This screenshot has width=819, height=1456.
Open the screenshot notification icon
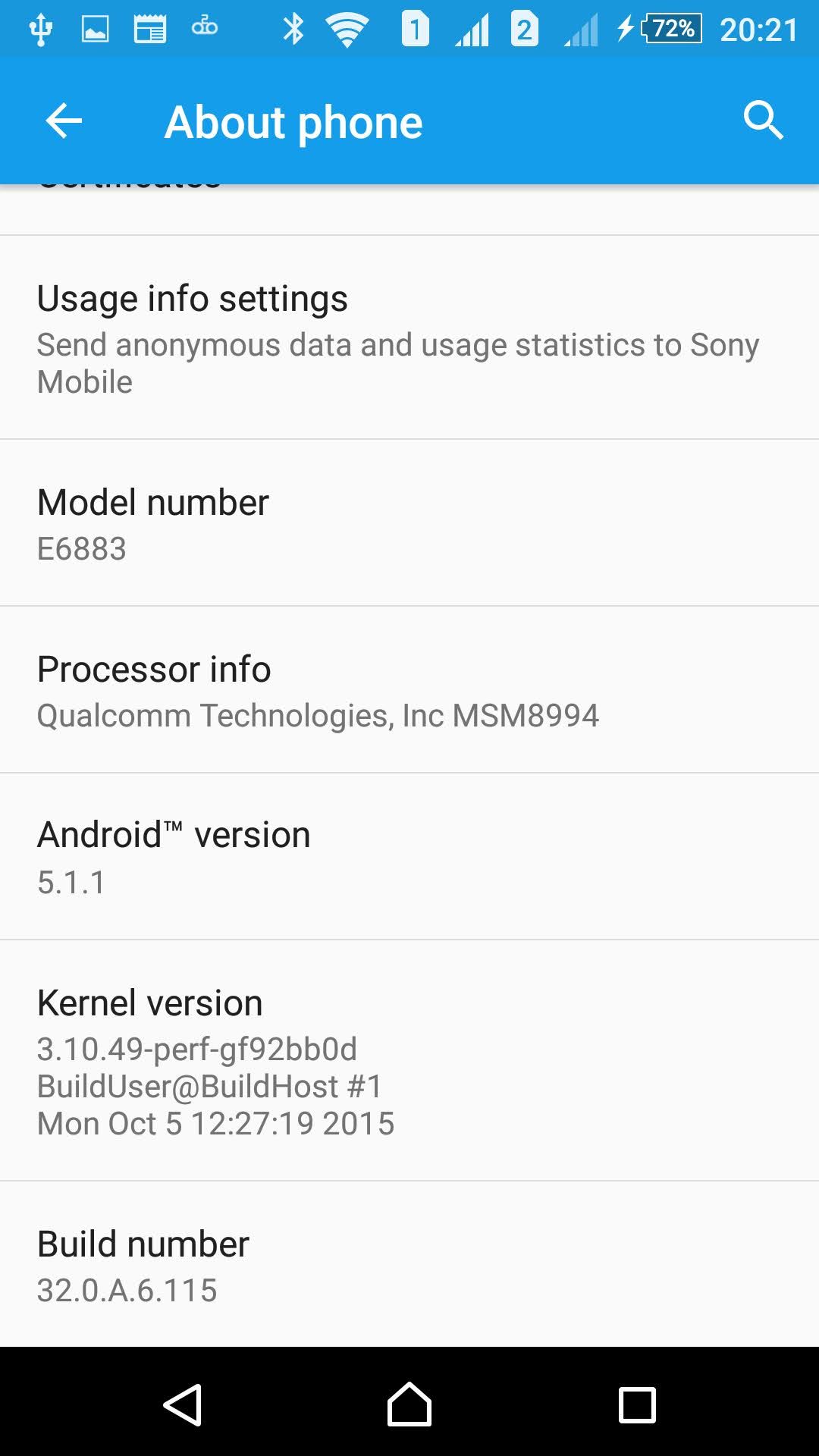(x=96, y=29)
